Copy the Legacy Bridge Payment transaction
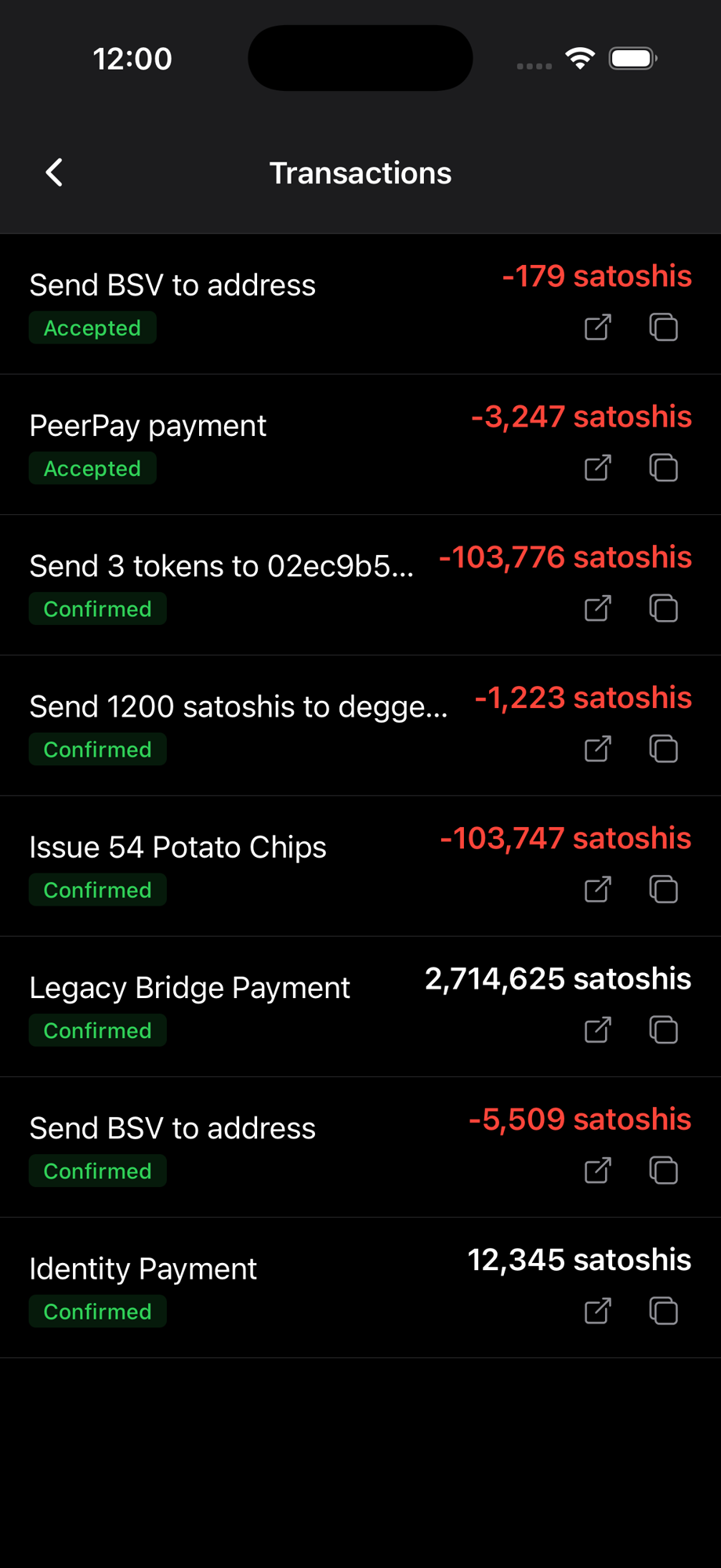This screenshot has width=721, height=1568. pos(663,1030)
